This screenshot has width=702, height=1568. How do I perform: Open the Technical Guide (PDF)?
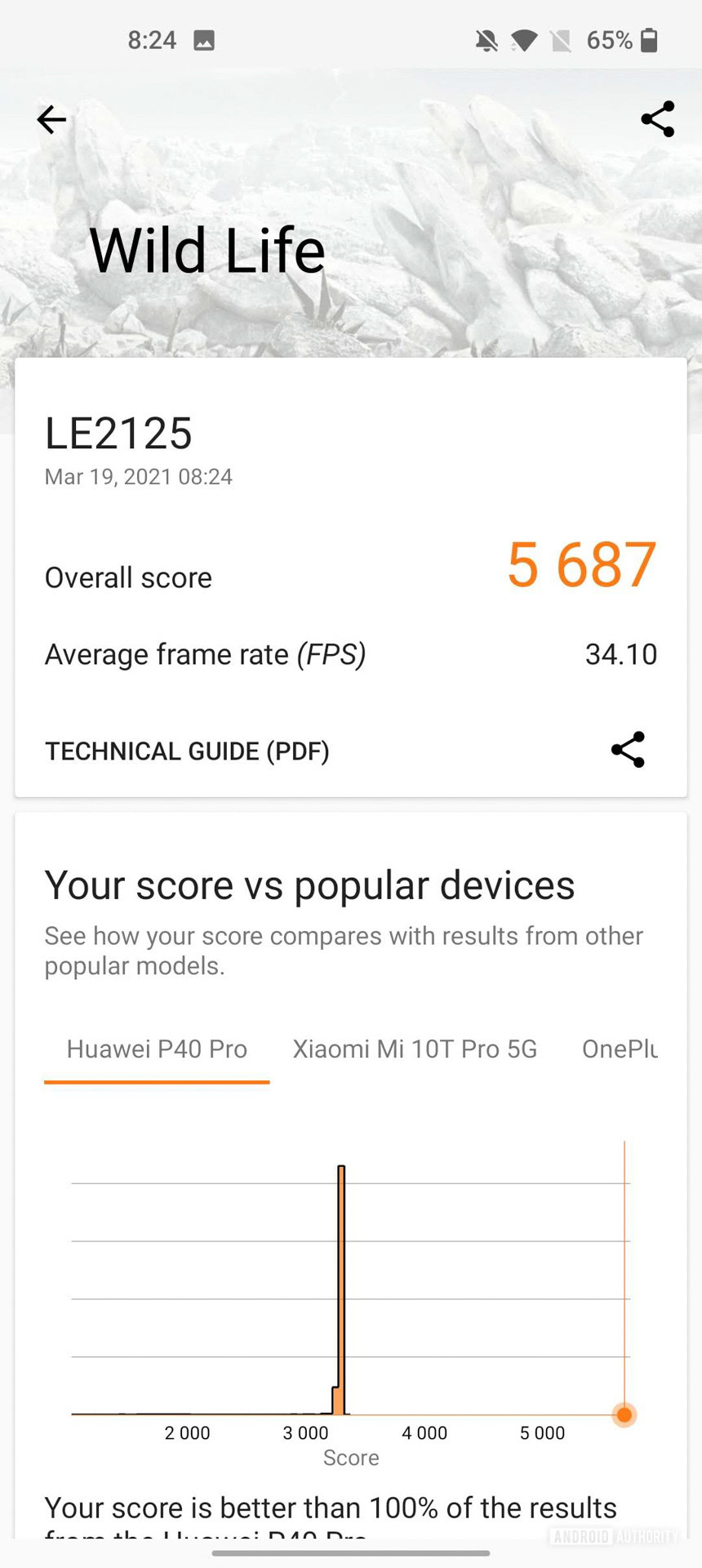pyautogui.click(x=187, y=751)
